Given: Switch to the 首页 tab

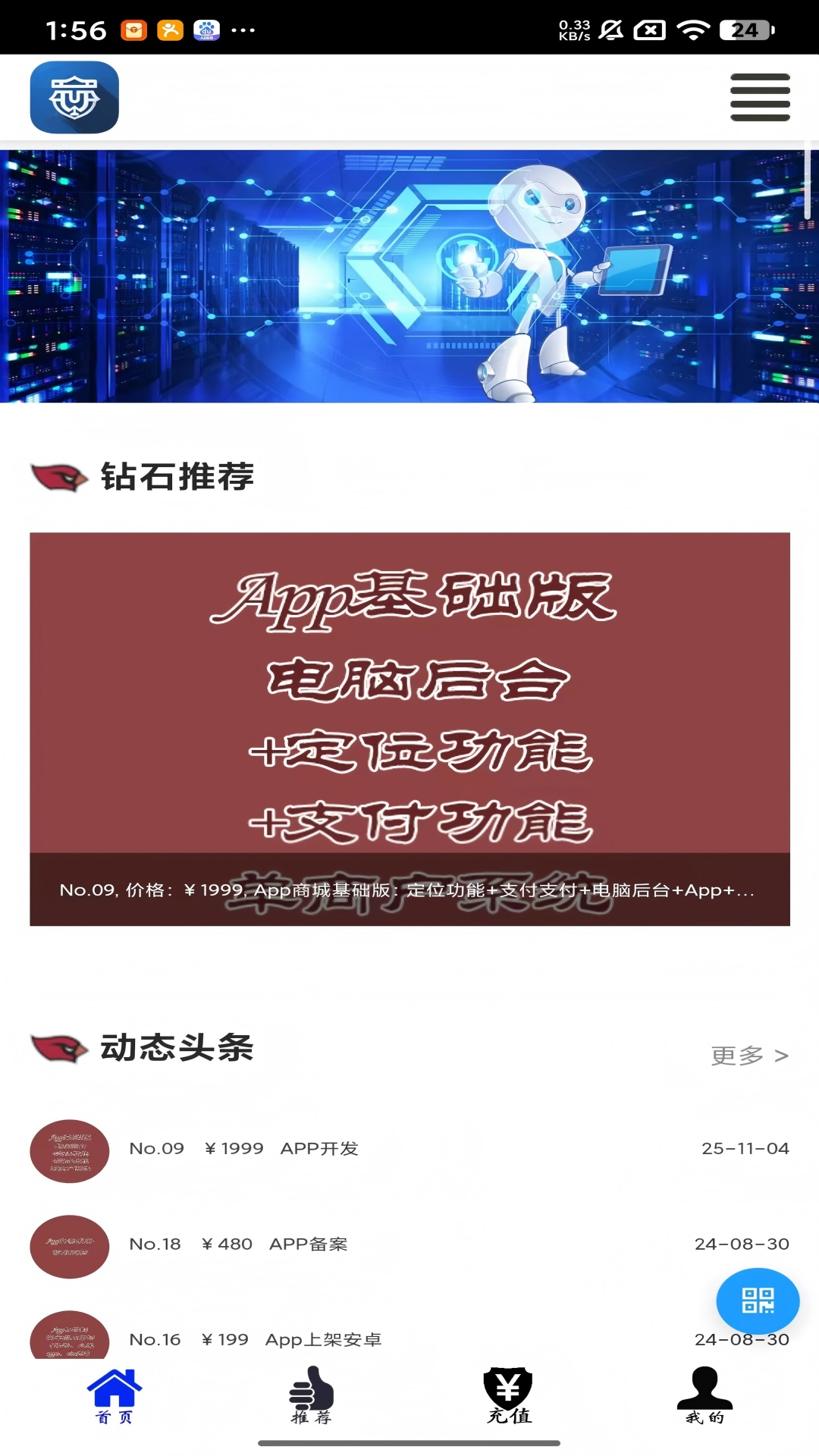Looking at the screenshot, I should [115, 1395].
